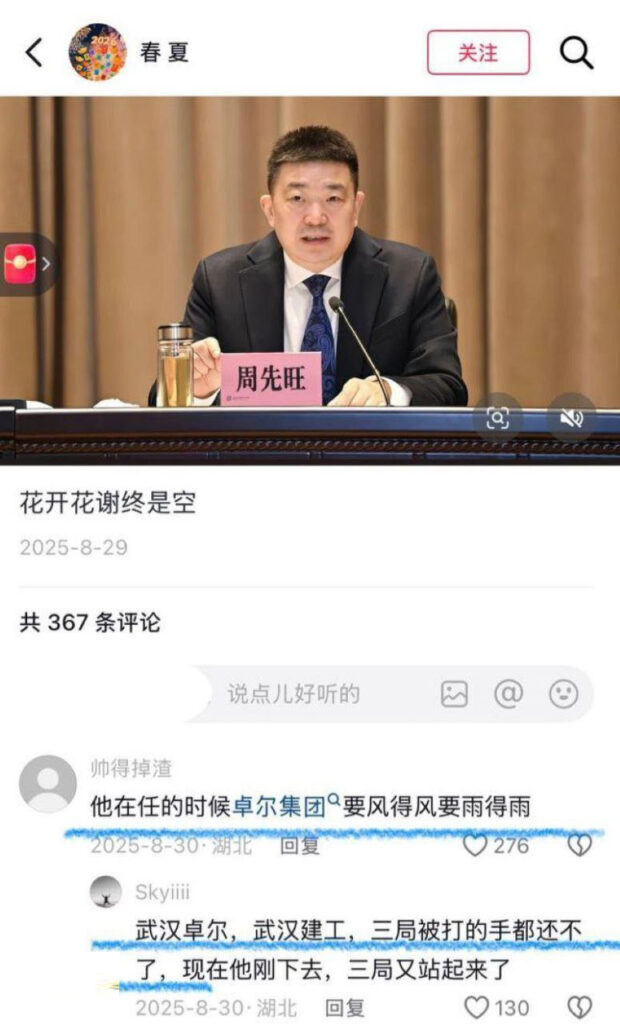Viewport: 620px width, 1024px height.
Task: Go back using the top-left arrow
Action: coord(34,52)
